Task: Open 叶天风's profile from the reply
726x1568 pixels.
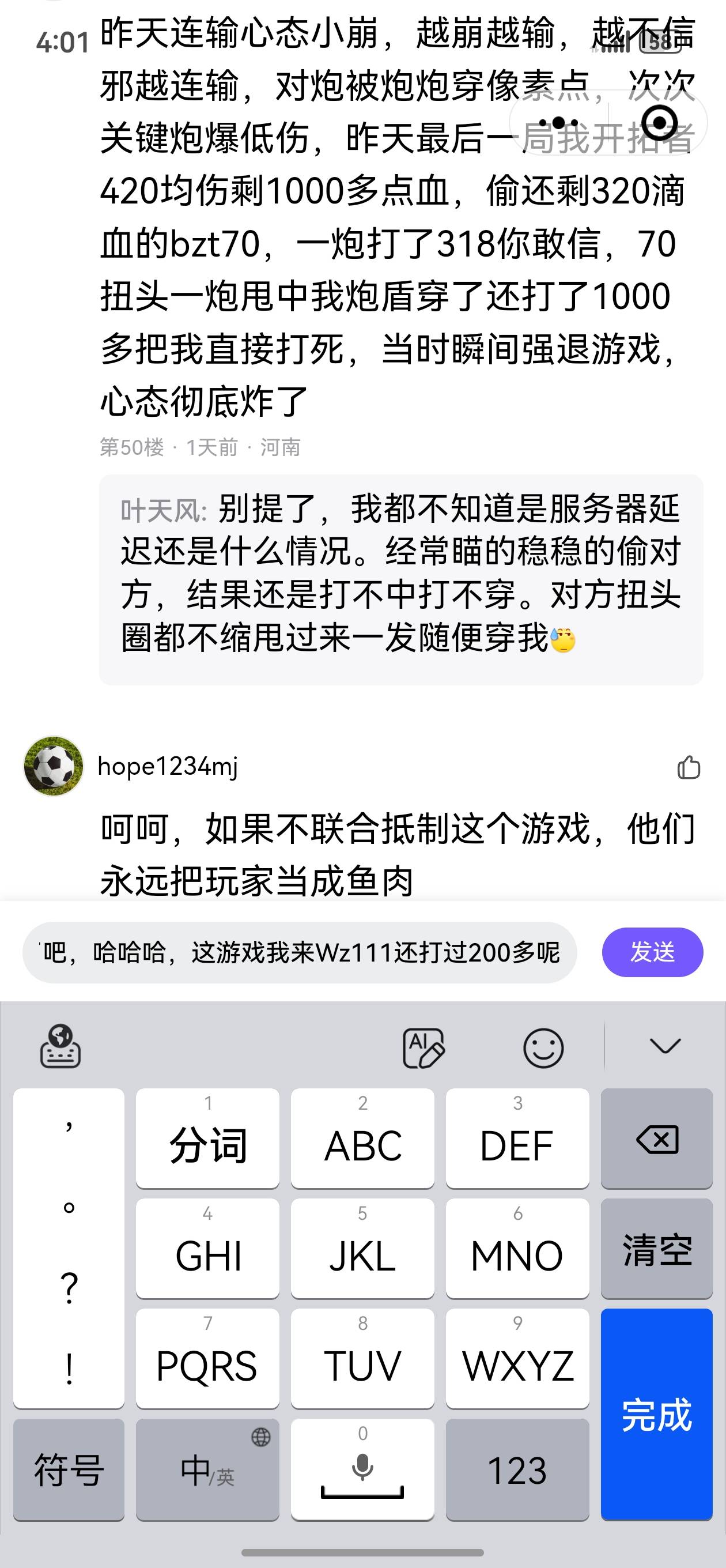Action: tap(161, 510)
